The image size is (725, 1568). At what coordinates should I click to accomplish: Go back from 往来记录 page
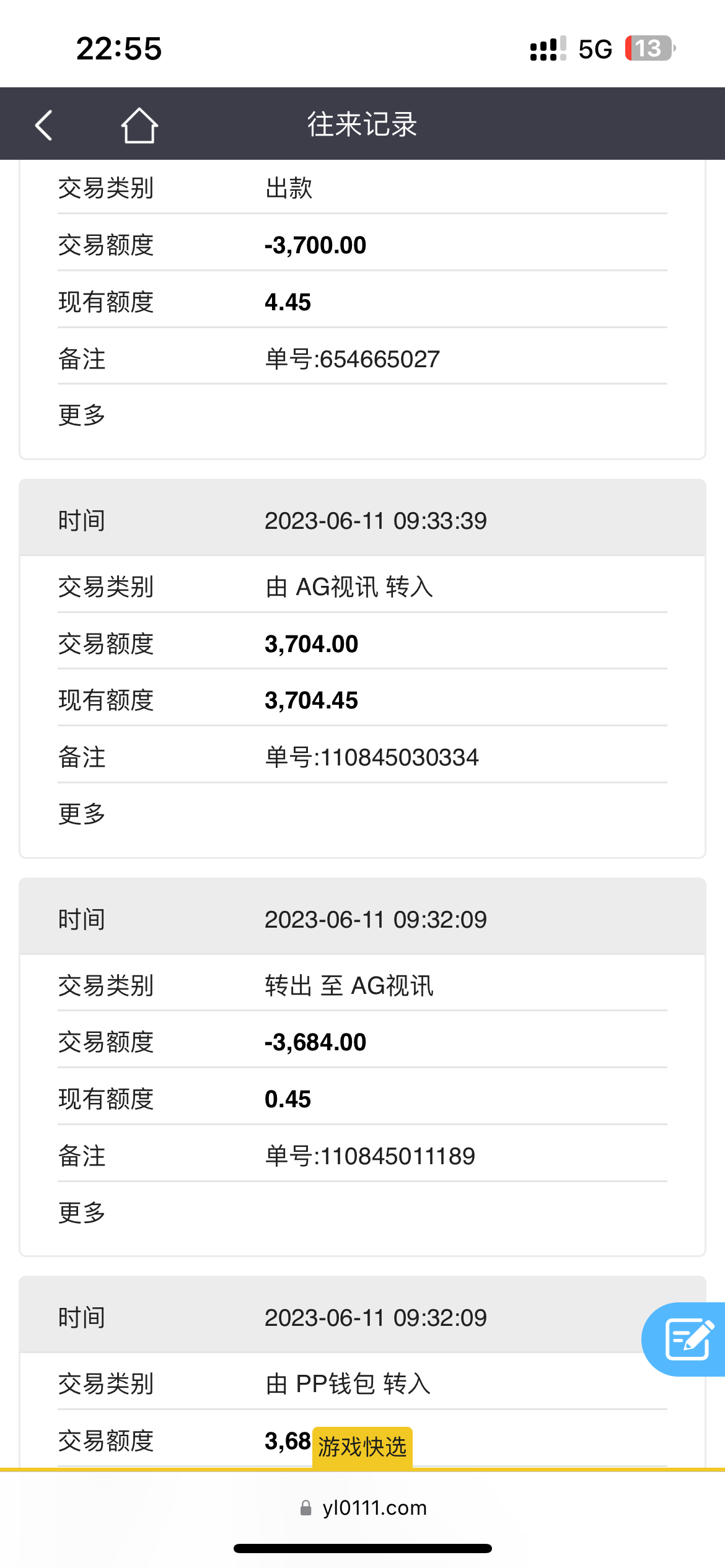click(x=43, y=125)
